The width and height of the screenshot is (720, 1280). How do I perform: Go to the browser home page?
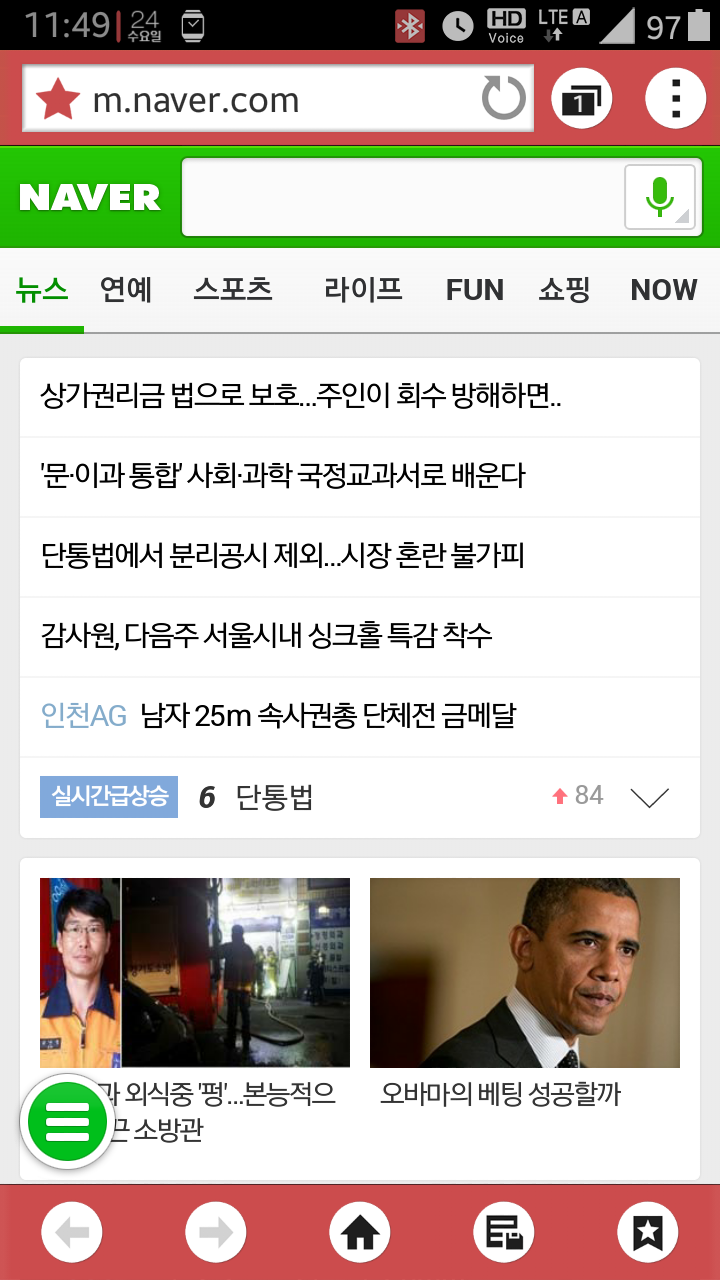pyautogui.click(x=360, y=1233)
